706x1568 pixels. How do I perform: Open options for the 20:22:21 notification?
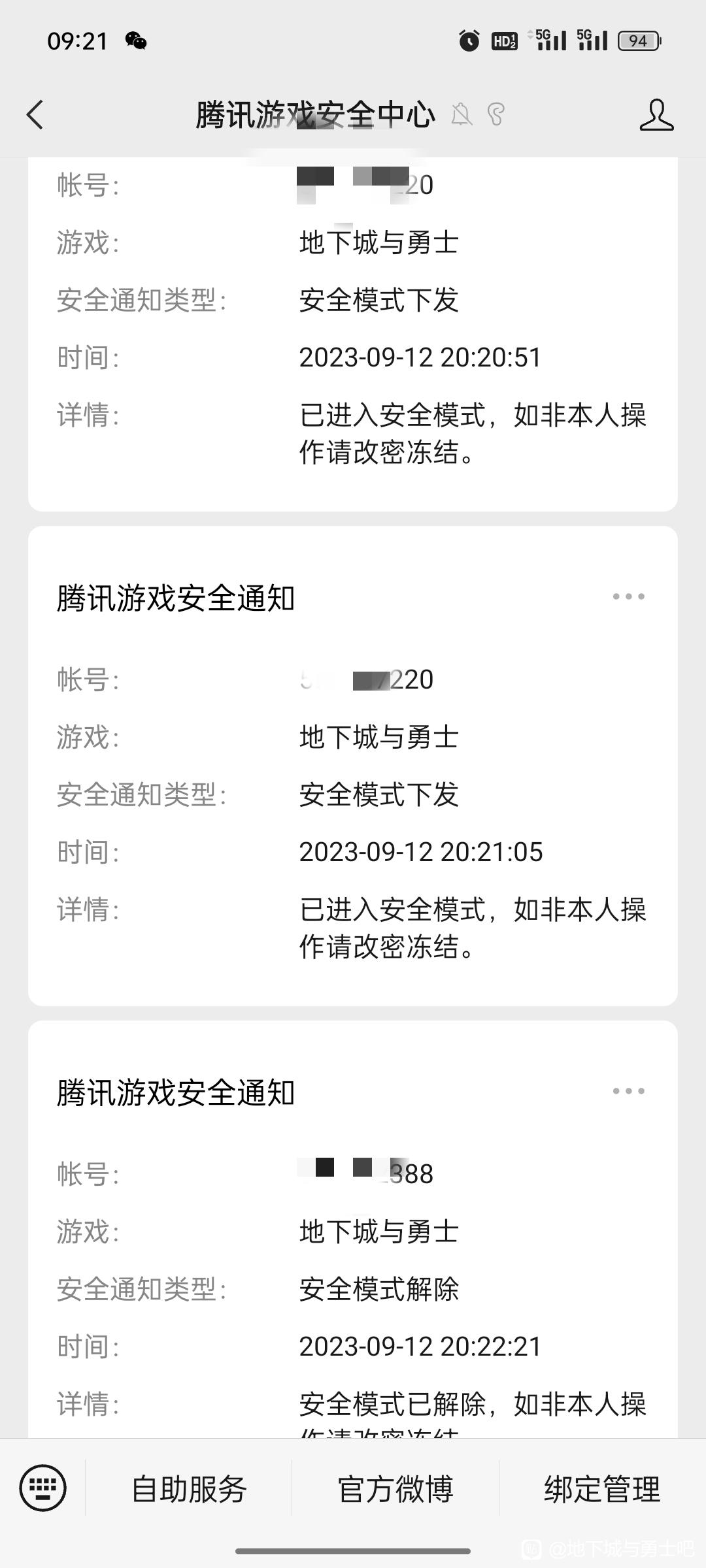click(x=629, y=1091)
